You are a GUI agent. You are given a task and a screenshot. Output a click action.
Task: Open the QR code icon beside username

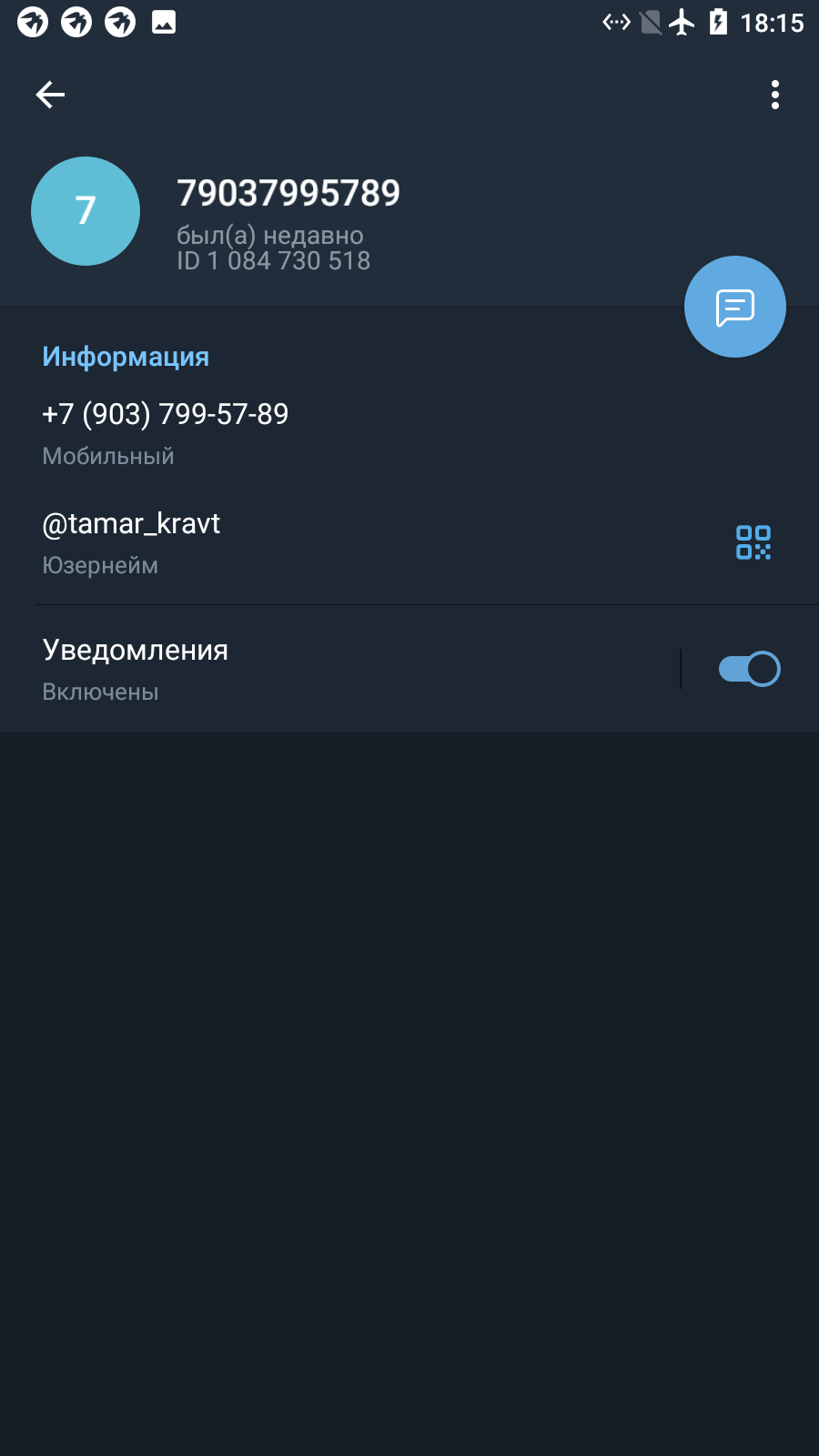point(753,542)
